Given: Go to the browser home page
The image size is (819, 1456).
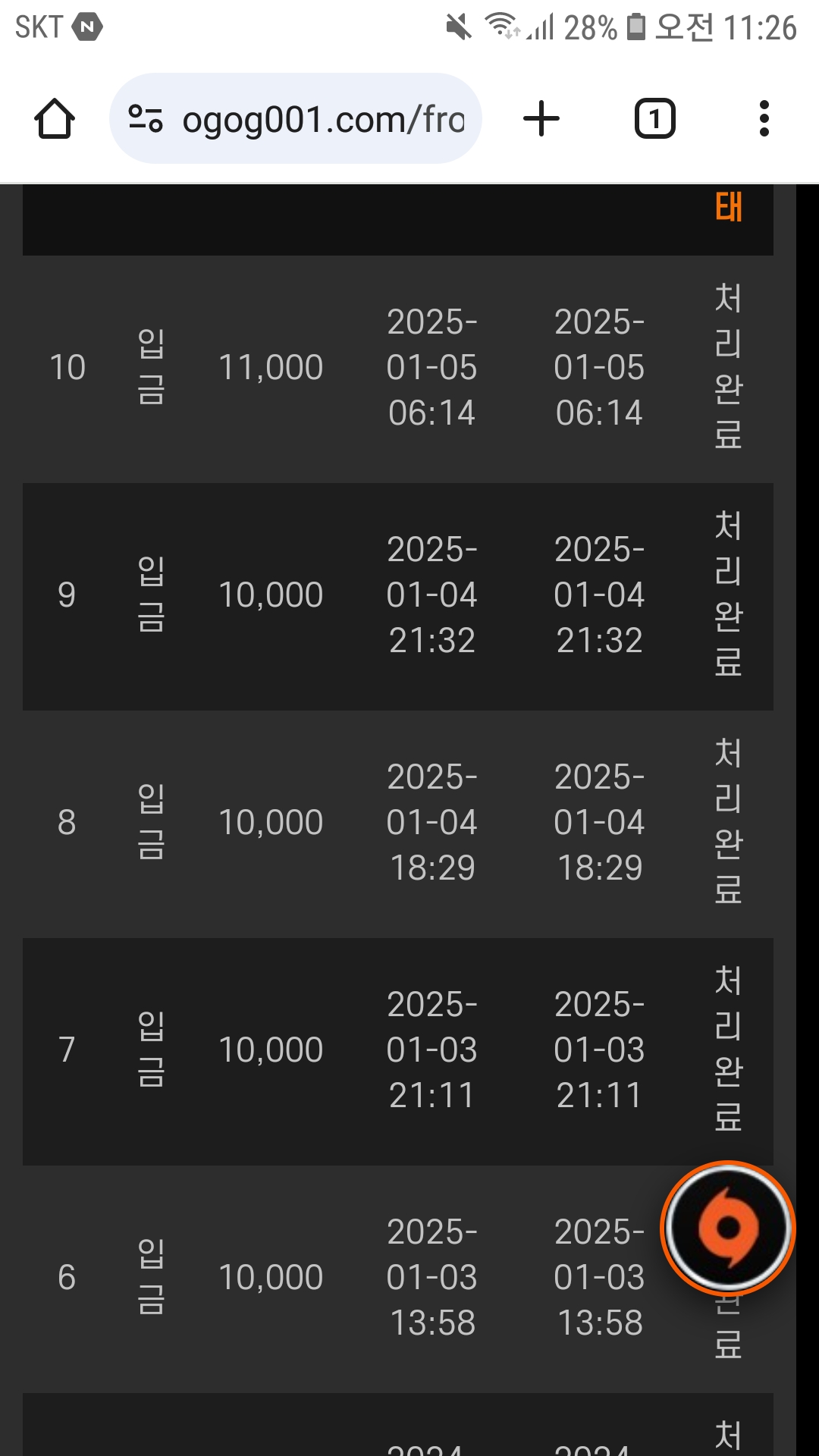Looking at the screenshot, I should [55, 119].
